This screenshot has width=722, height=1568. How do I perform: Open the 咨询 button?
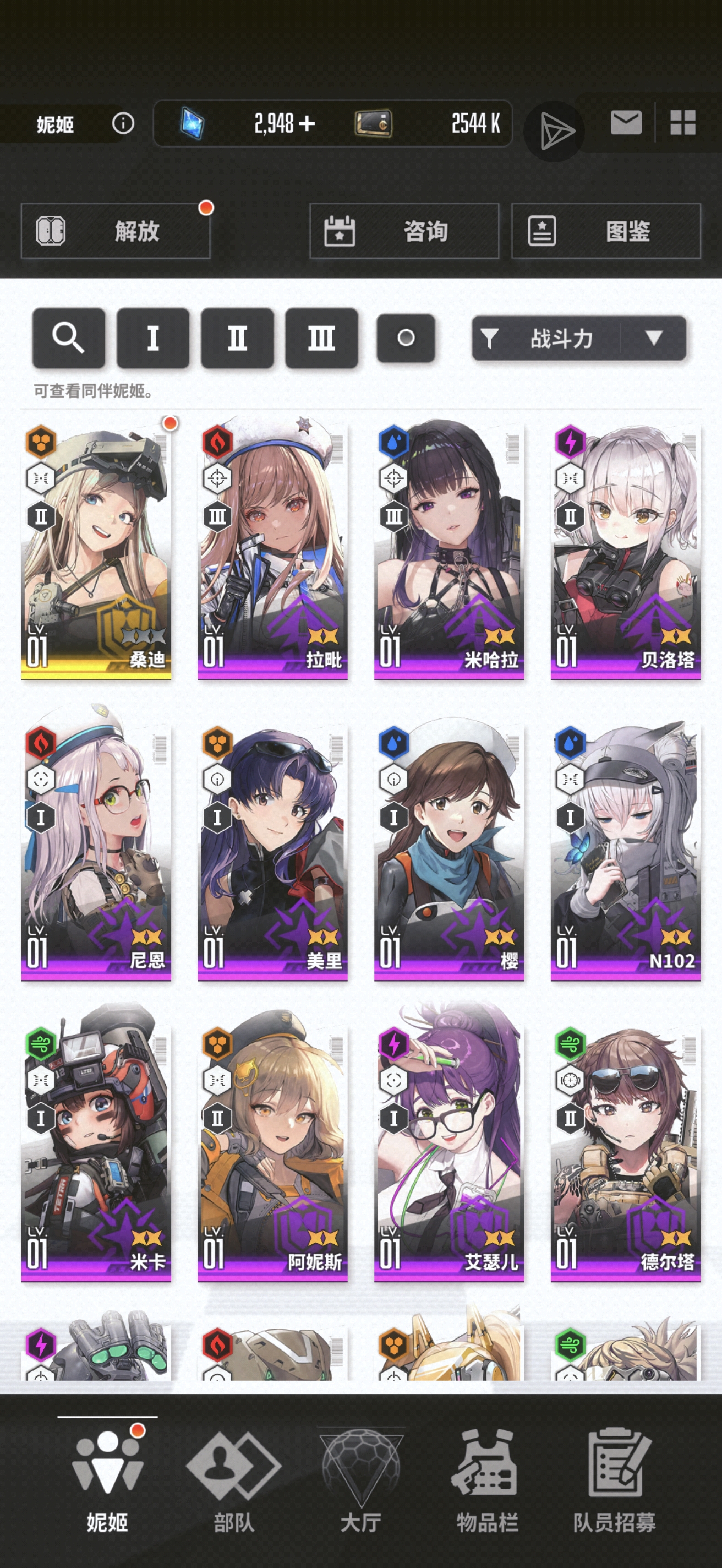coord(404,231)
